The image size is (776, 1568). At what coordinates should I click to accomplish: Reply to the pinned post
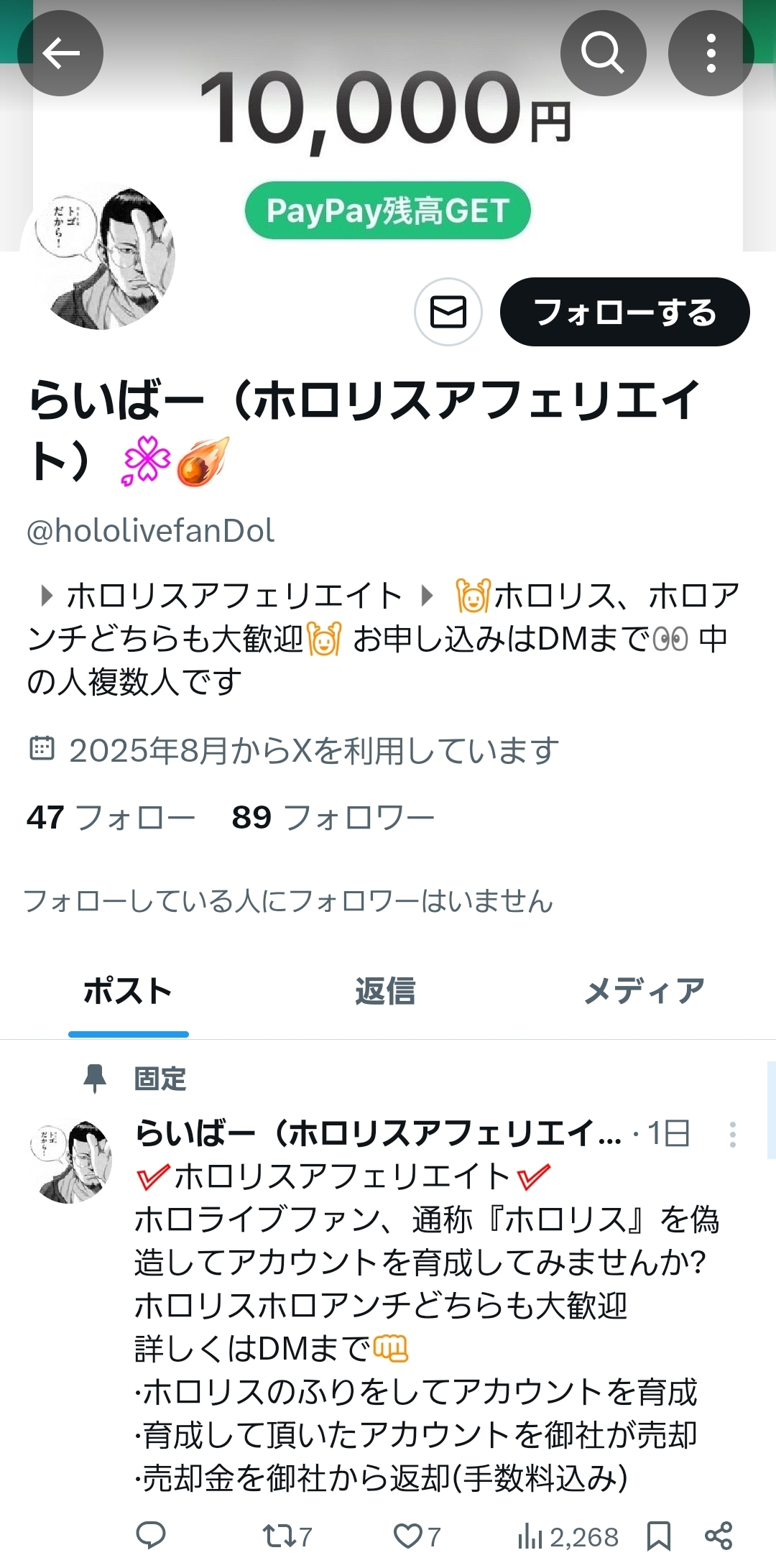tap(151, 1536)
